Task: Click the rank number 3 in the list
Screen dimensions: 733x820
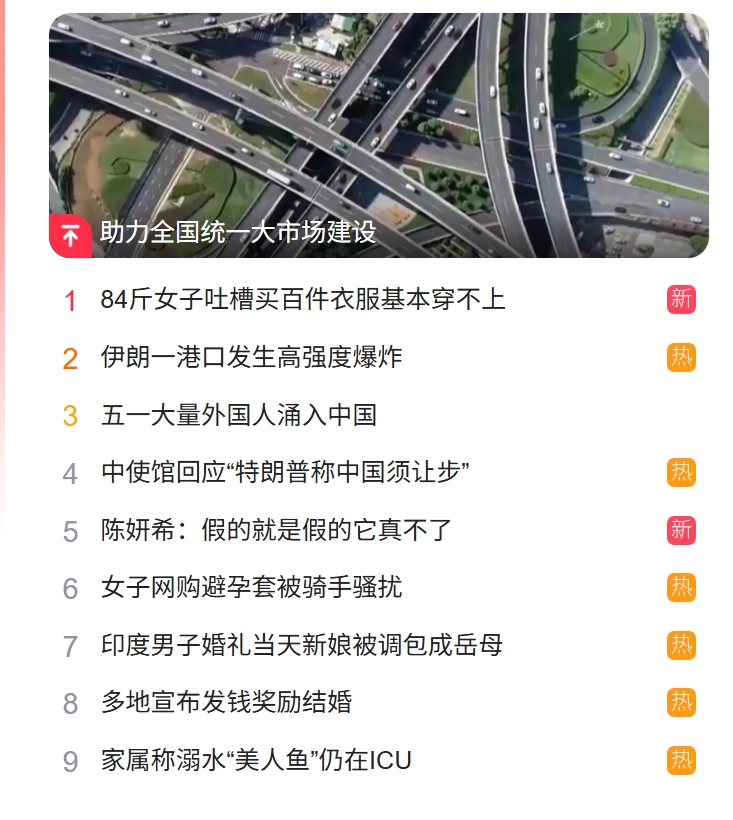Action: 70,414
